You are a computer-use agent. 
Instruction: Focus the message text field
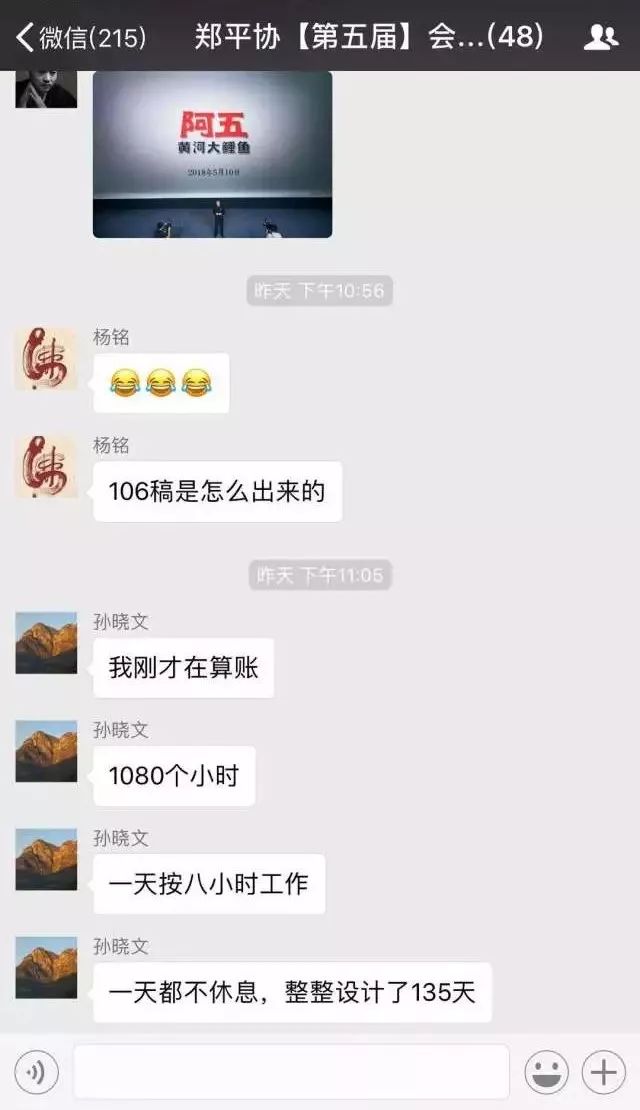pyautogui.click(x=291, y=1073)
